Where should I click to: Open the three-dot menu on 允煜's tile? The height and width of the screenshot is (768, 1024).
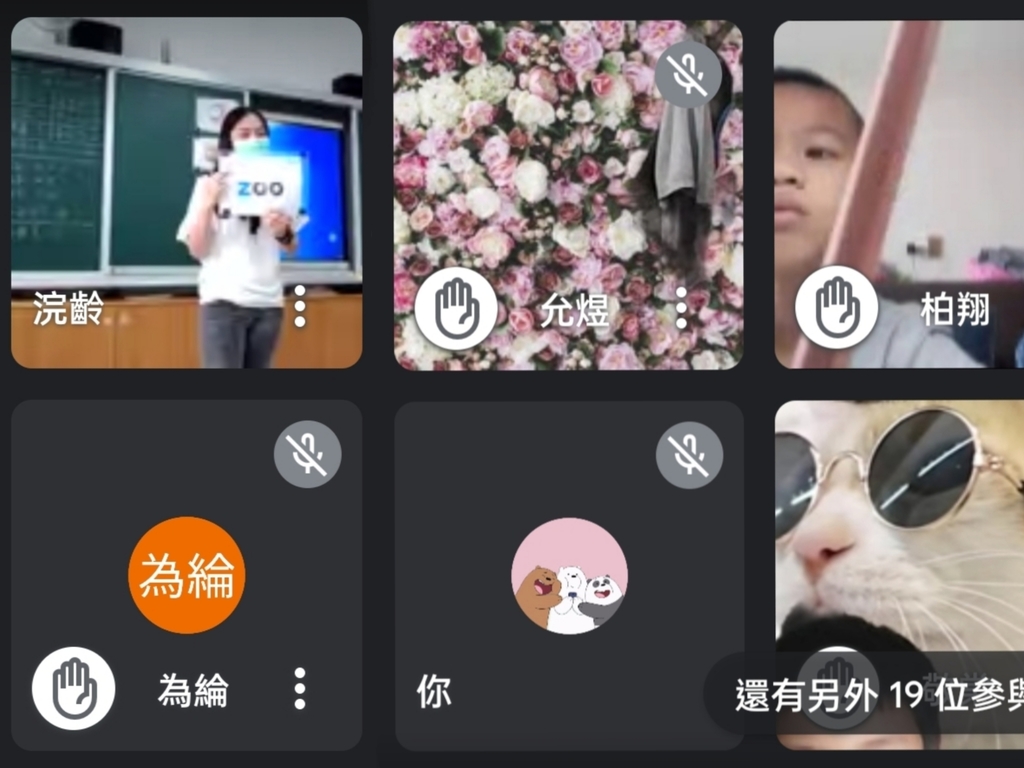point(681,307)
